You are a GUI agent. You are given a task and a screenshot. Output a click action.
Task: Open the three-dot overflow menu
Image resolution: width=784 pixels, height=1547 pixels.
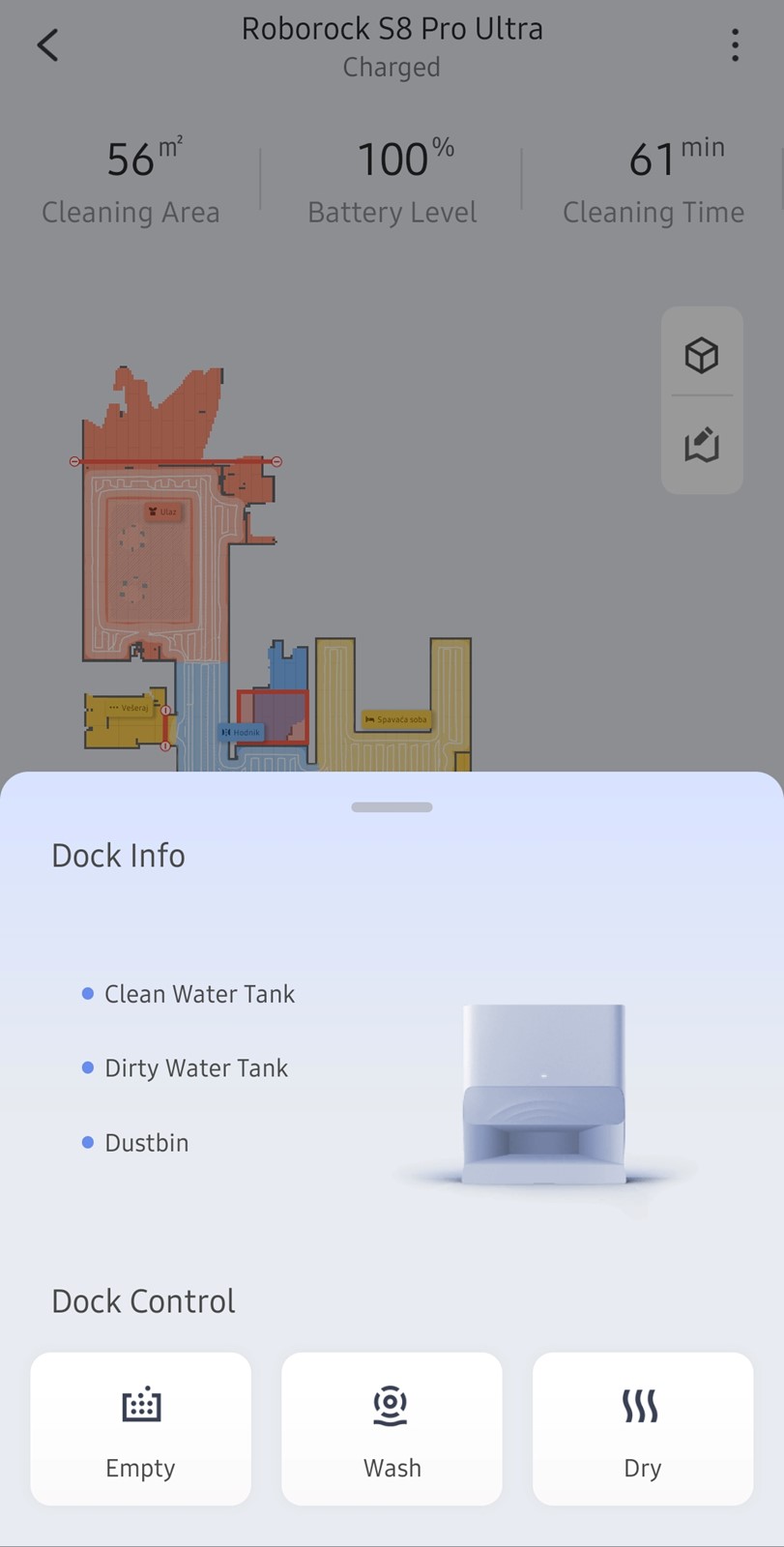(x=735, y=44)
